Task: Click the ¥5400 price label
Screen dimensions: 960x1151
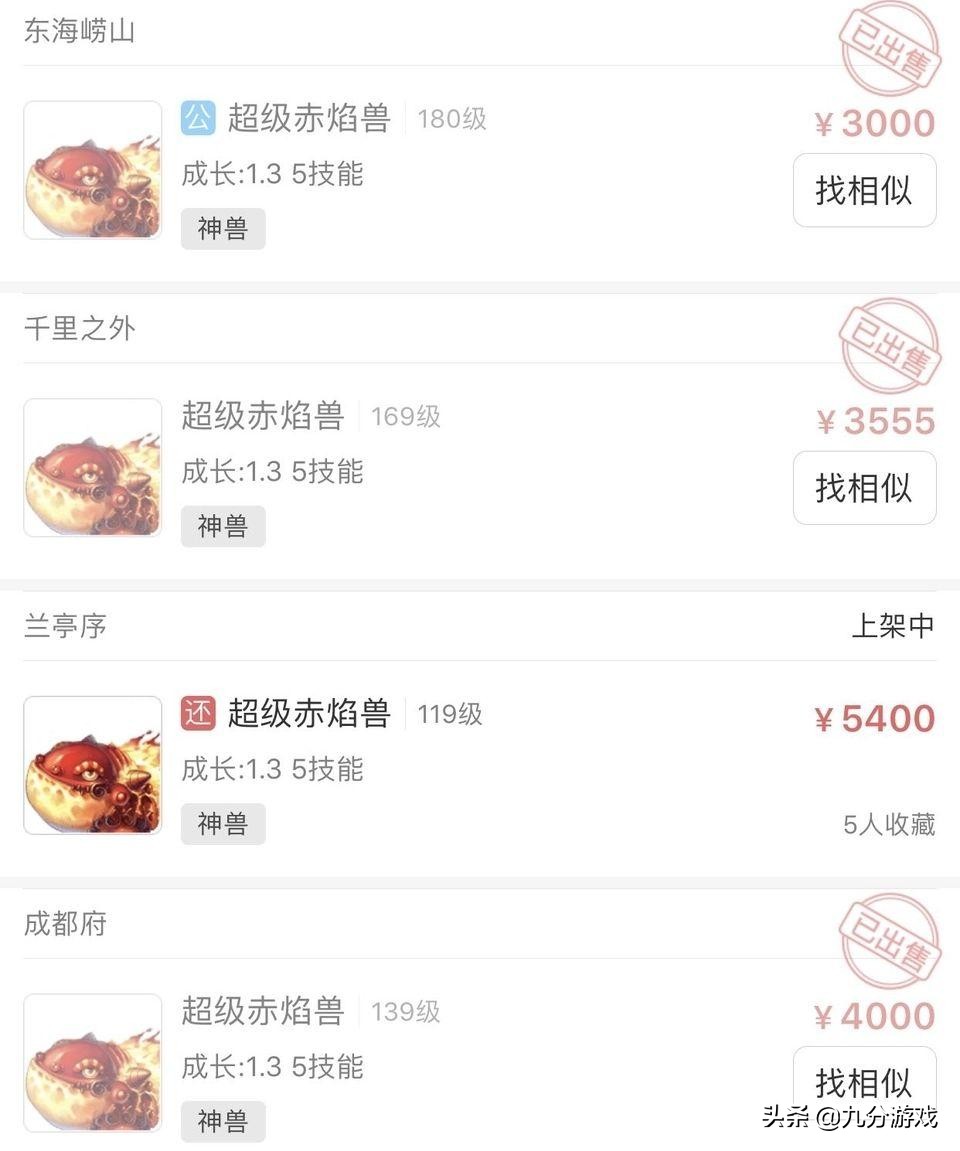Action: (x=875, y=718)
